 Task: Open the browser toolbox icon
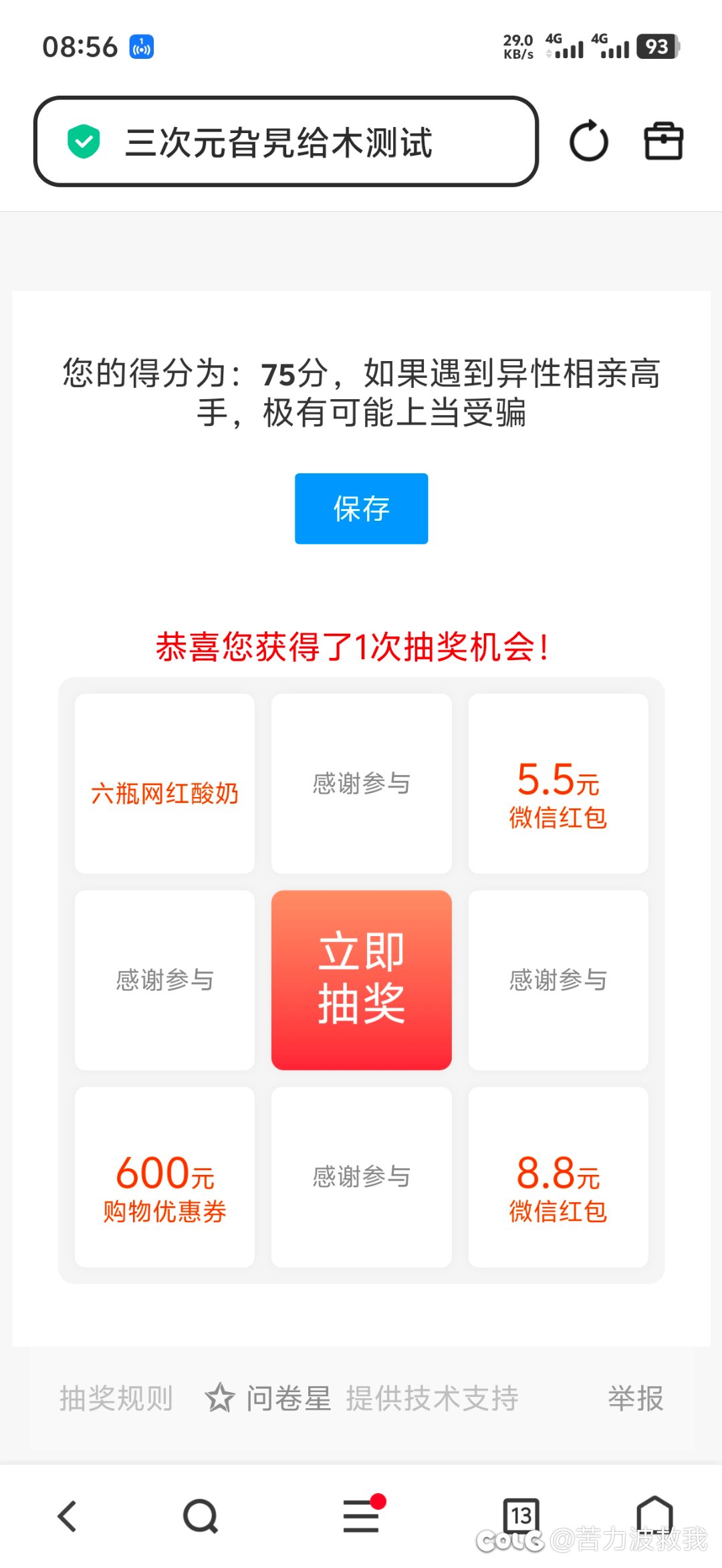click(x=663, y=141)
